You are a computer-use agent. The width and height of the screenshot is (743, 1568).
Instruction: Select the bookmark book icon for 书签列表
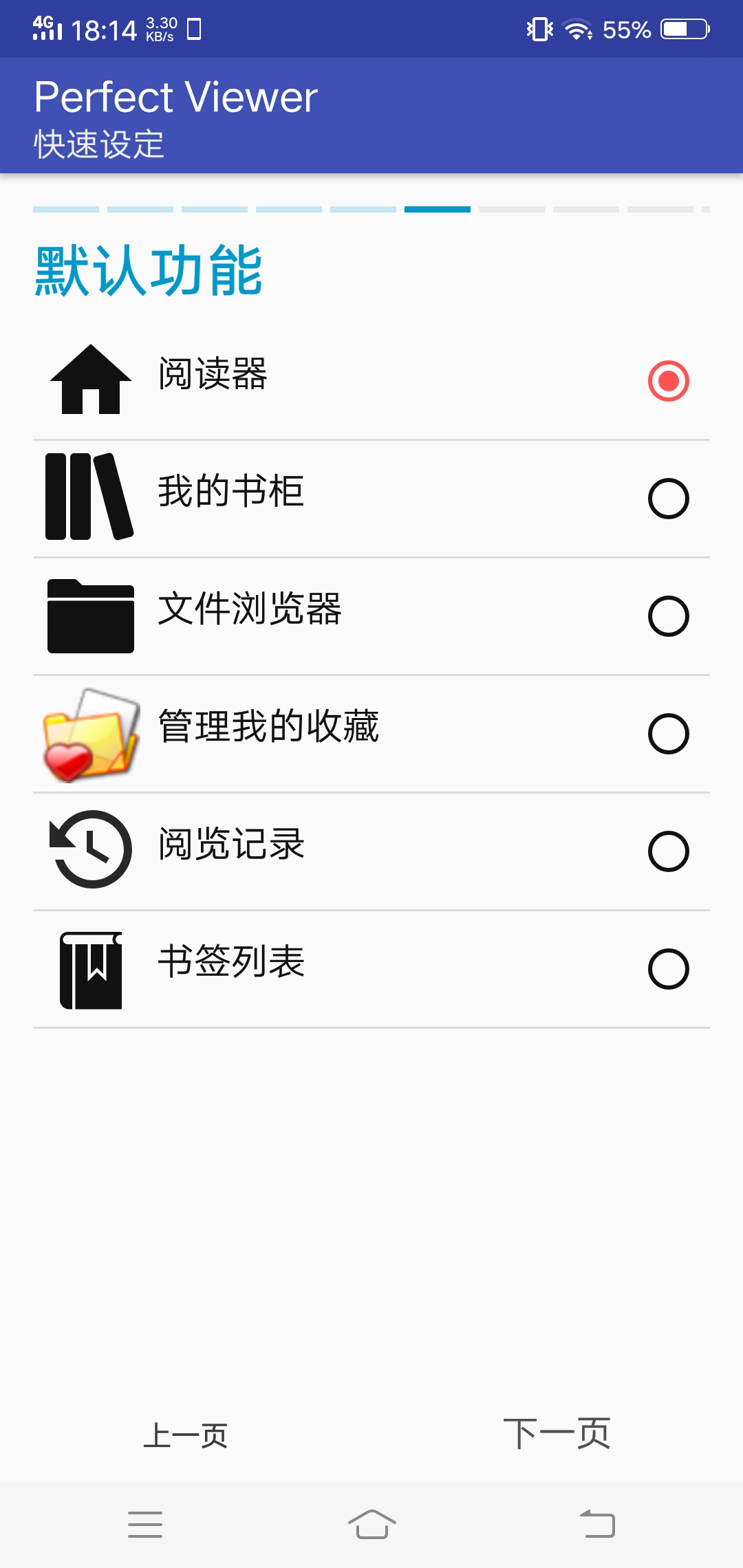[91, 964]
